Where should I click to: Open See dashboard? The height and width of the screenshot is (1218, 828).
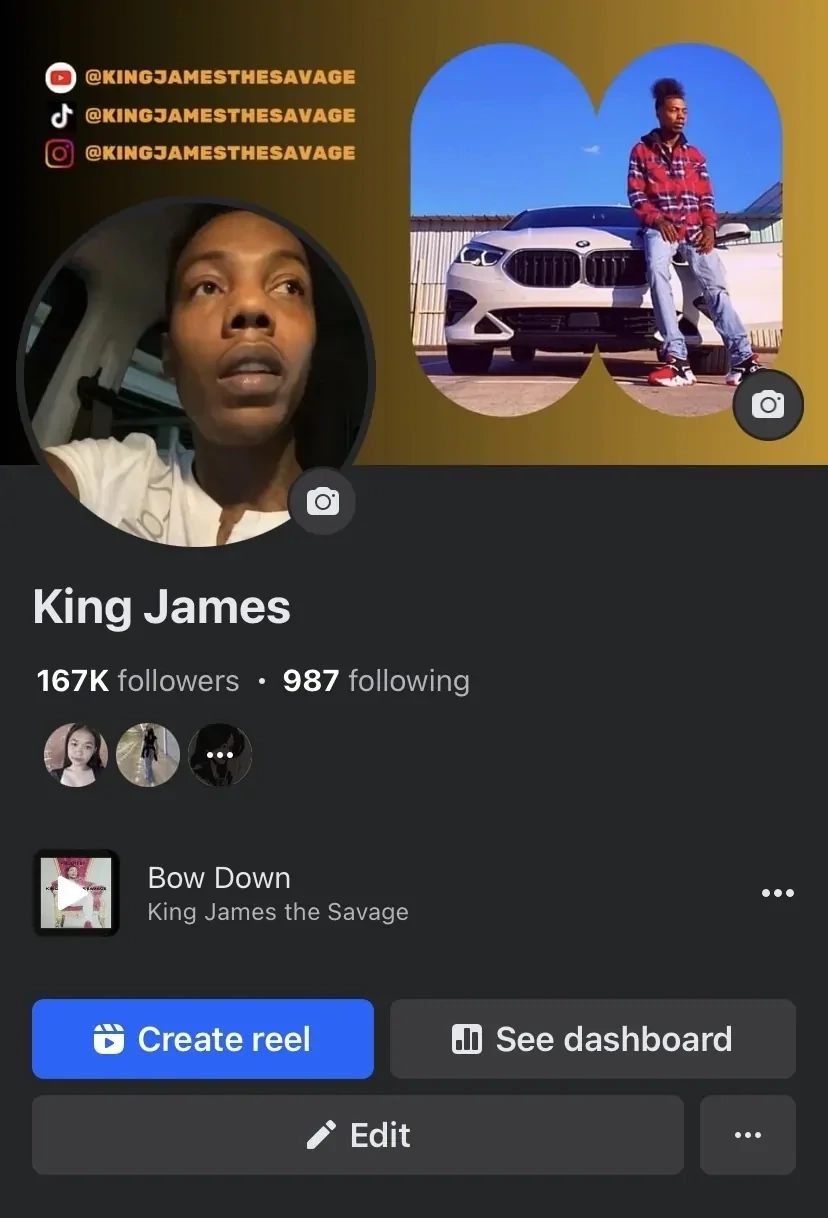pyautogui.click(x=593, y=1039)
